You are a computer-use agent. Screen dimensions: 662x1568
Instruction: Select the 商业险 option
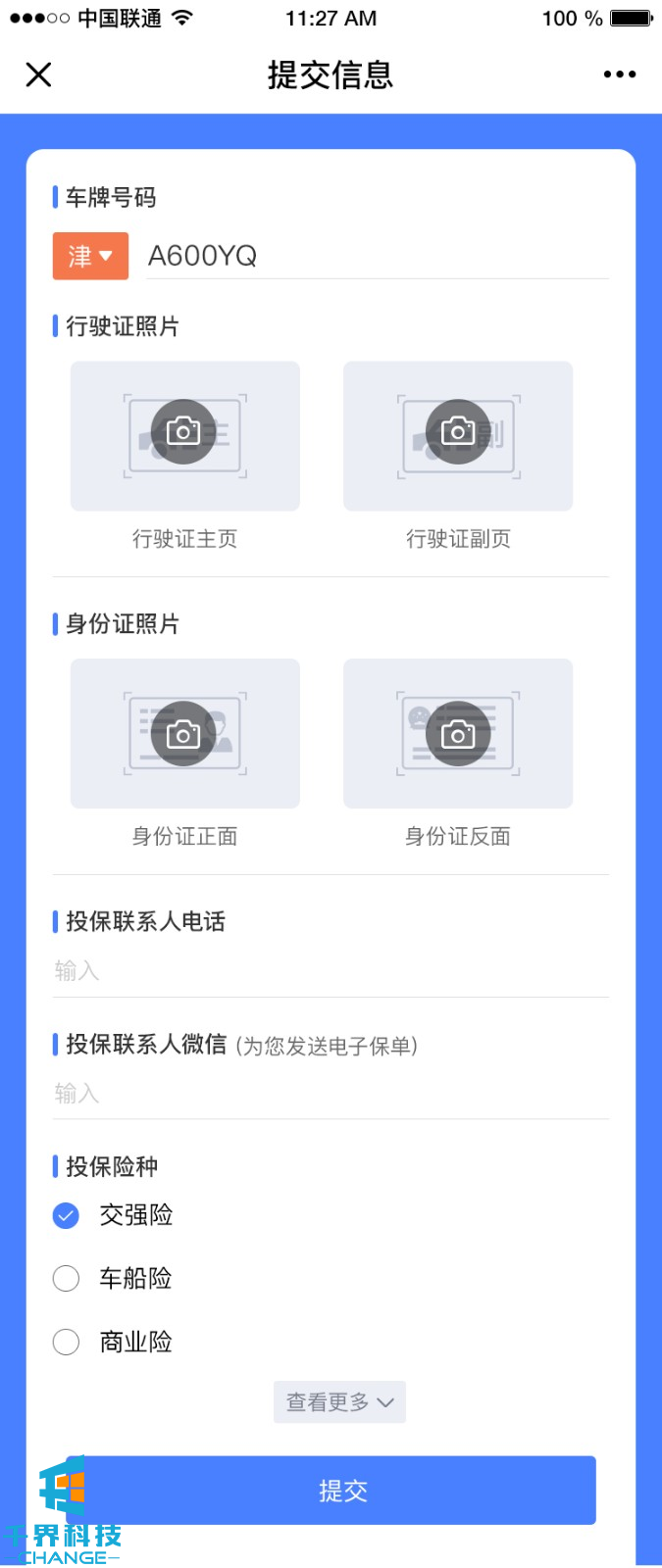66,1342
